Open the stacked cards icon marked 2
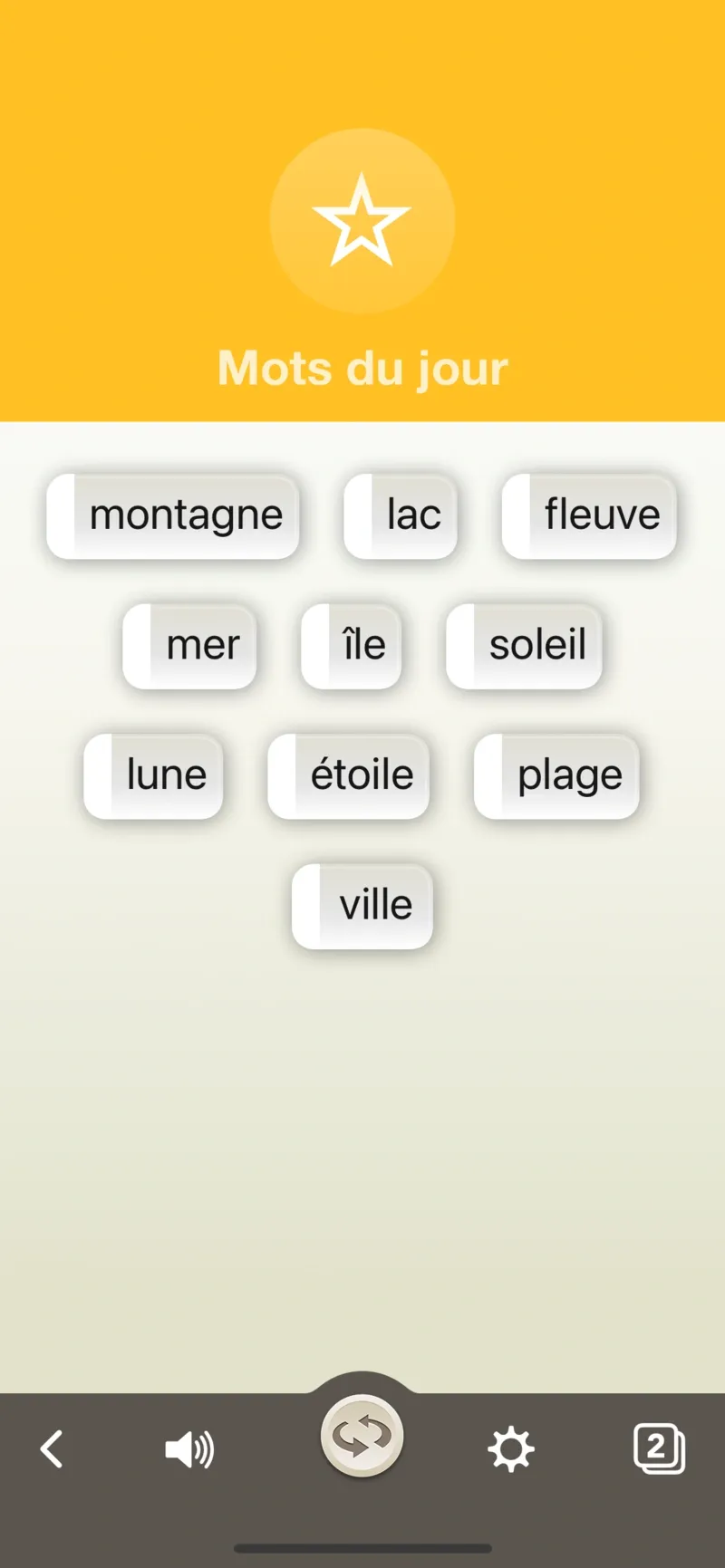Screen dimensions: 725x1568 659,1448
